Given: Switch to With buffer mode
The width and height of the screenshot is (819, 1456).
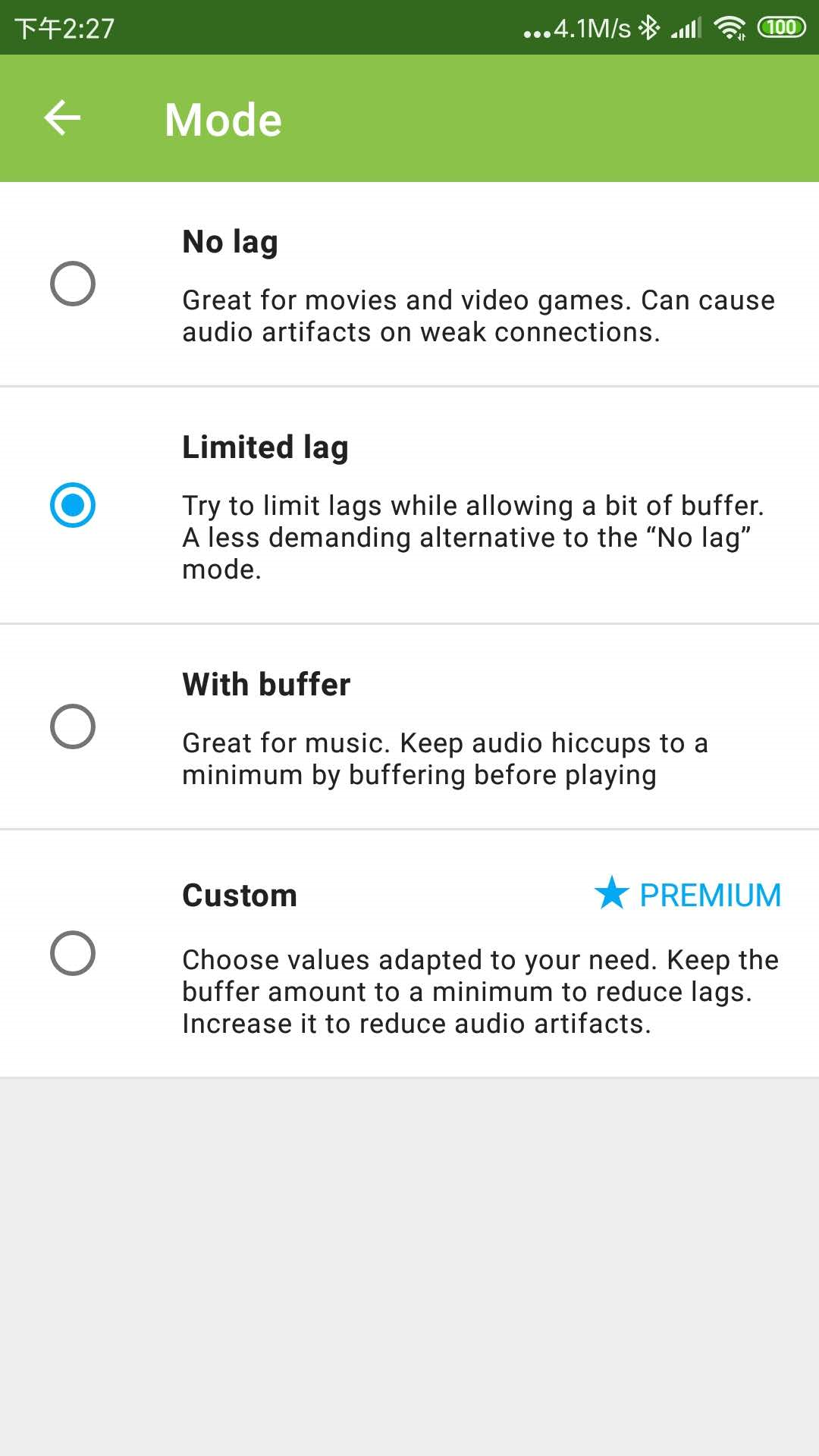Looking at the screenshot, I should (73, 726).
